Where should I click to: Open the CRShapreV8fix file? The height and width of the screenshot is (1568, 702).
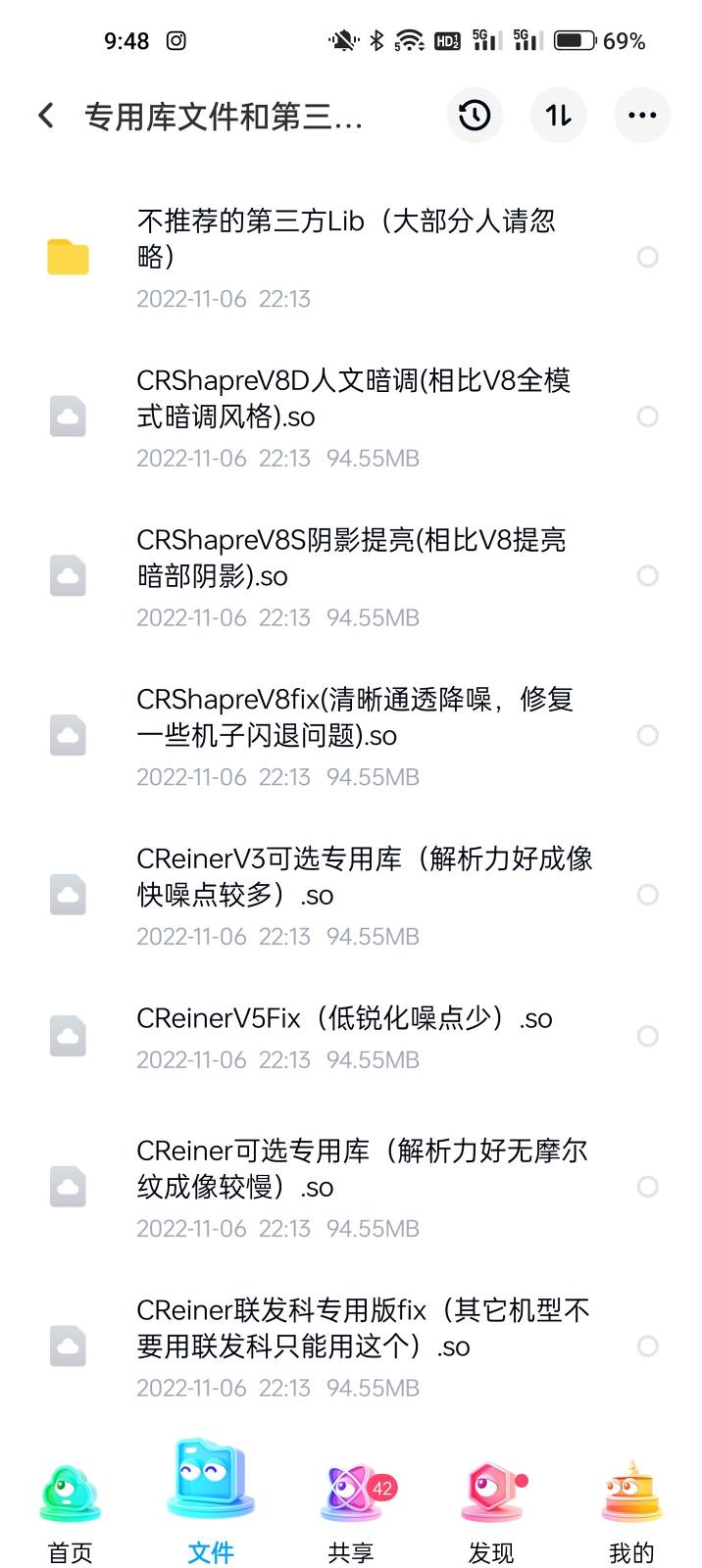[355, 717]
